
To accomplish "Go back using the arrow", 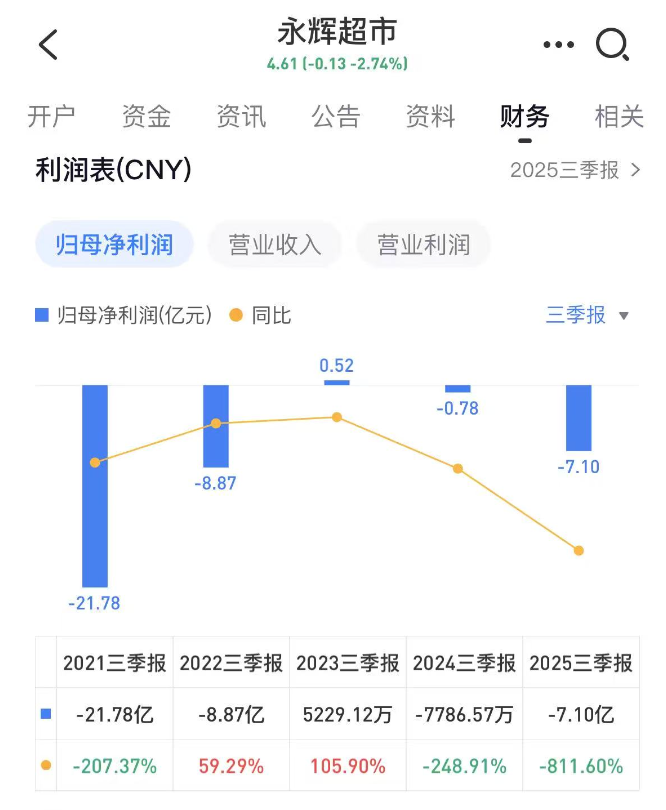I will pyautogui.click(x=48, y=45).
